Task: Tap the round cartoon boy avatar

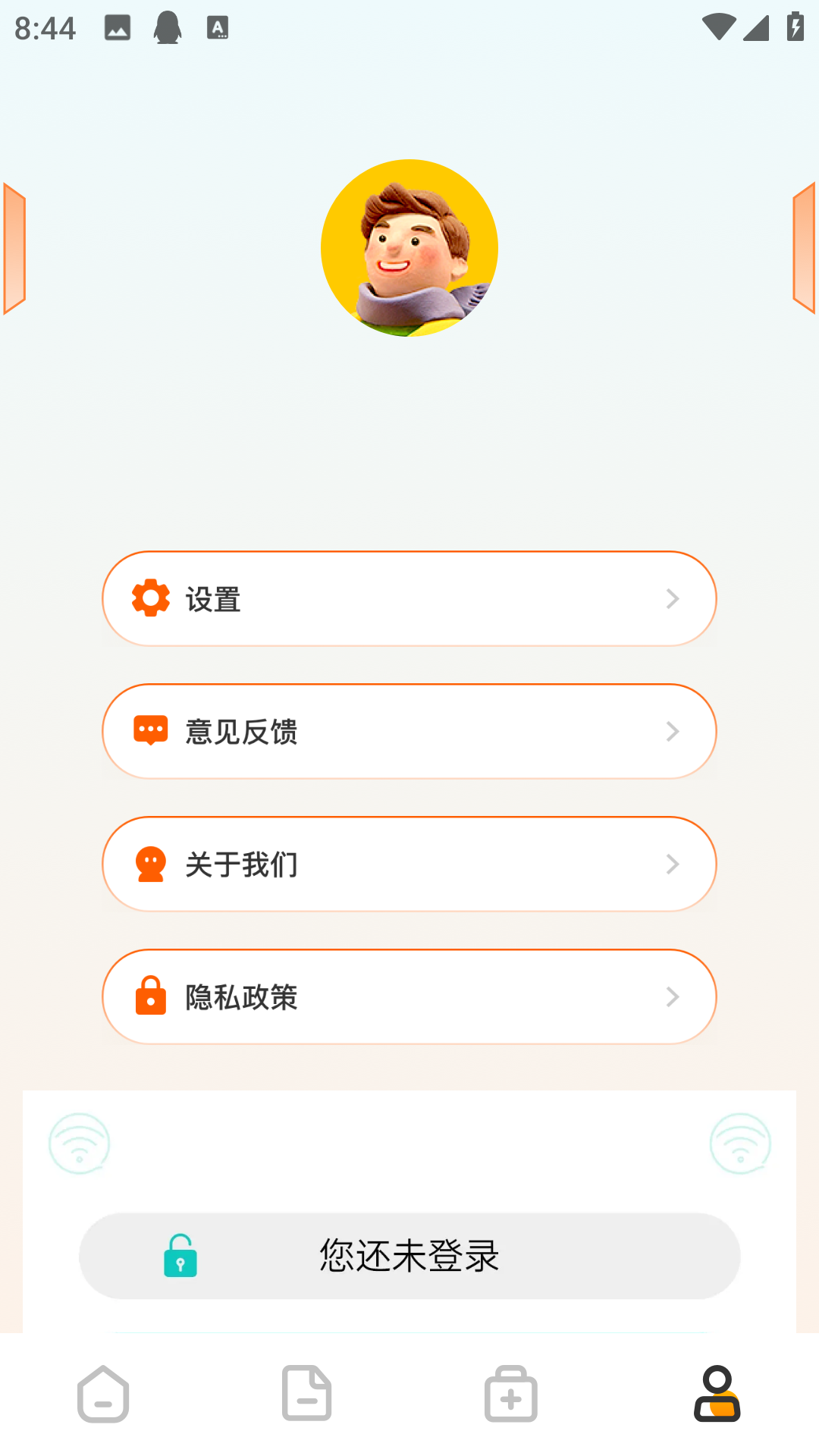Action: [x=409, y=247]
